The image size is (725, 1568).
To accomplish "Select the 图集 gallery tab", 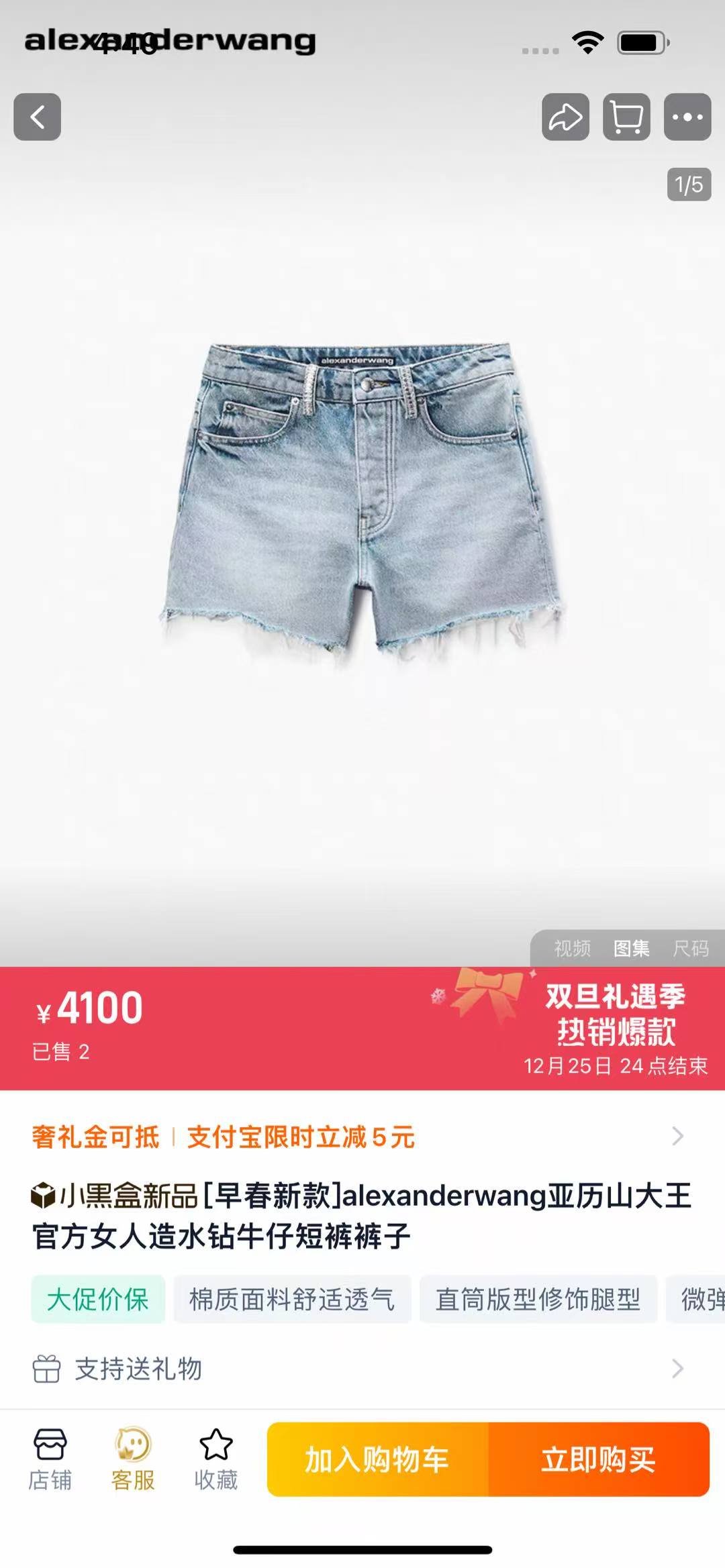I will click(x=631, y=948).
